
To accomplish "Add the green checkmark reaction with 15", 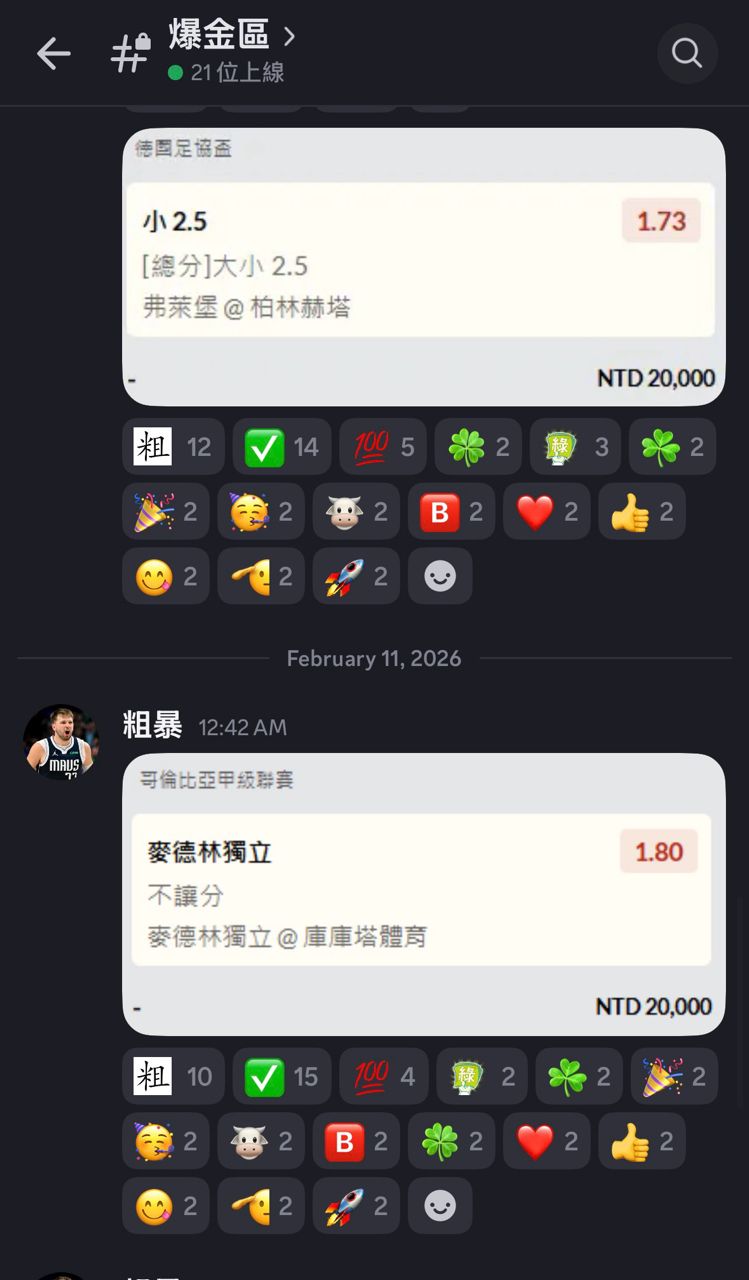I will pos(282,1077).
